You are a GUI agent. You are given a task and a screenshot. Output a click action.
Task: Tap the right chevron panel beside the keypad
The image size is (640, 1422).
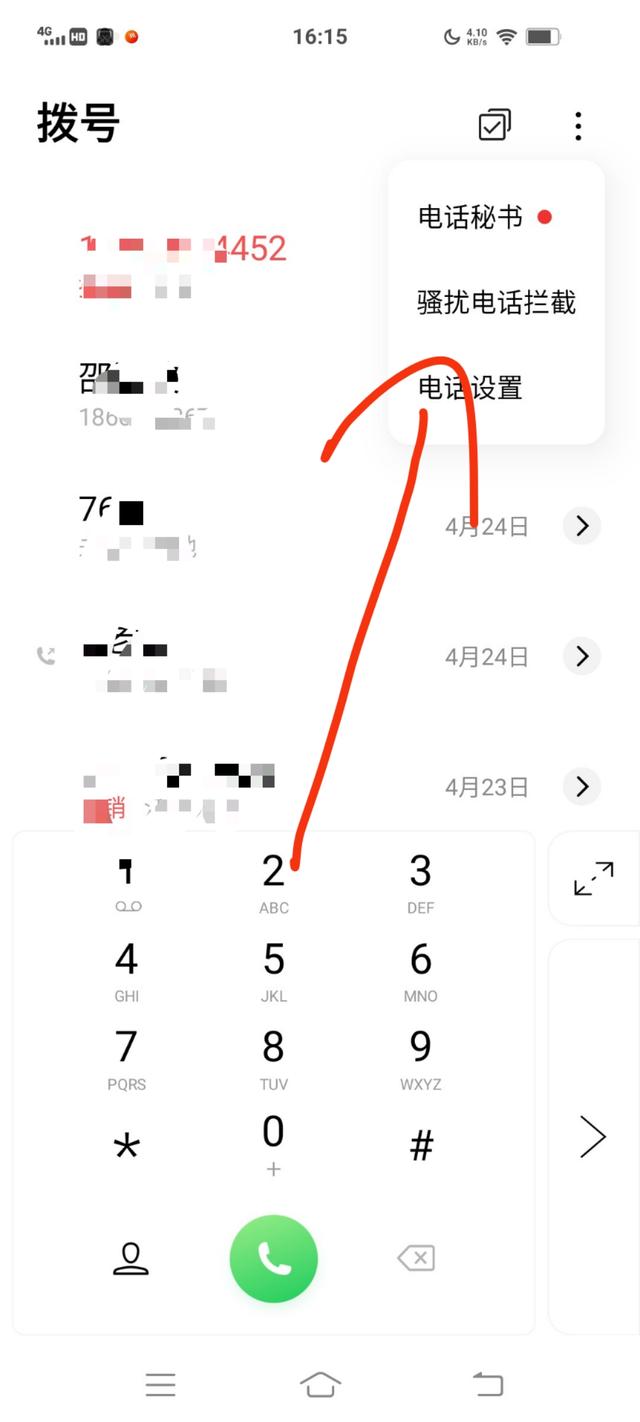pos(594,1137)
